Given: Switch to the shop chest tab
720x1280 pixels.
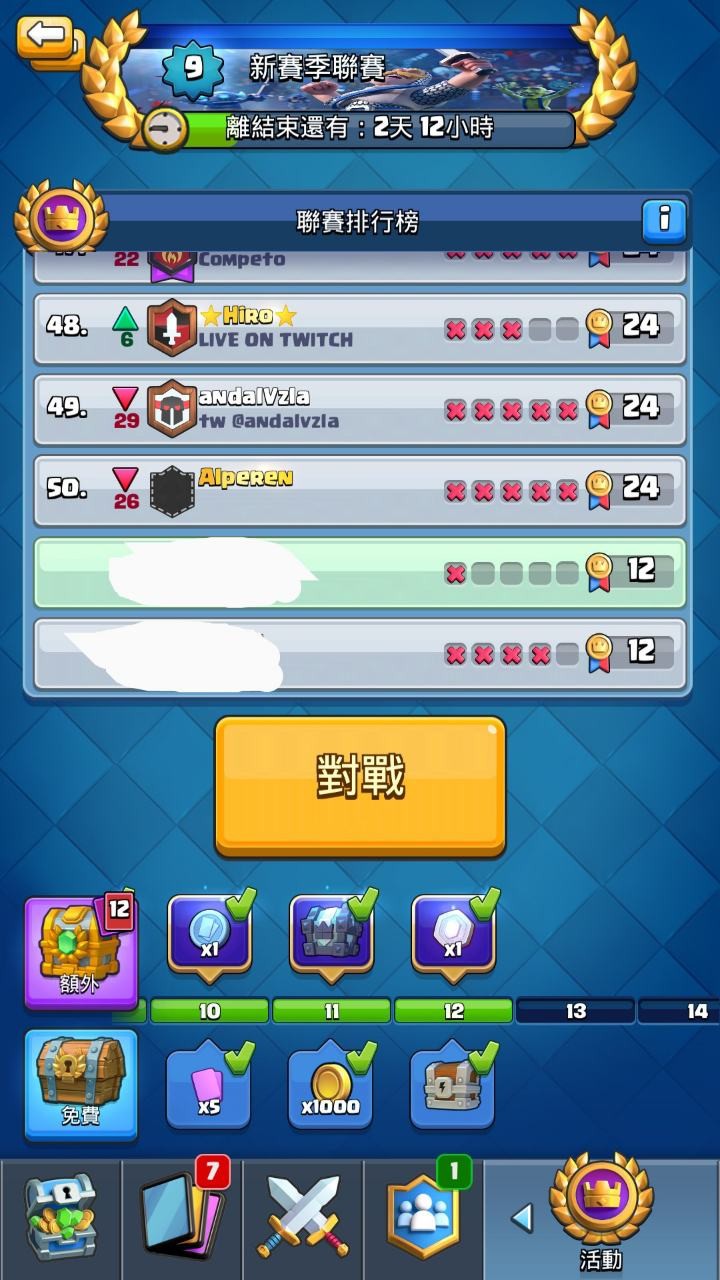Looking at the screenshot, I should coord(60,1220).
